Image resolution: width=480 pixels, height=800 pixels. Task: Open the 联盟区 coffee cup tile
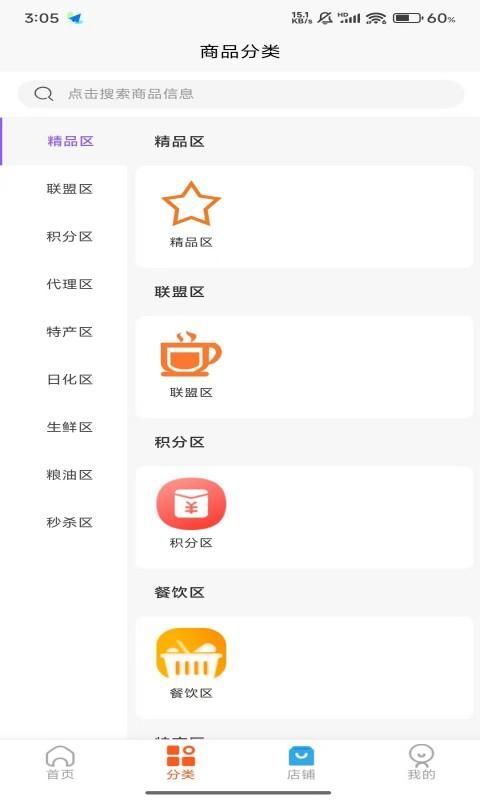pos(191,365)
